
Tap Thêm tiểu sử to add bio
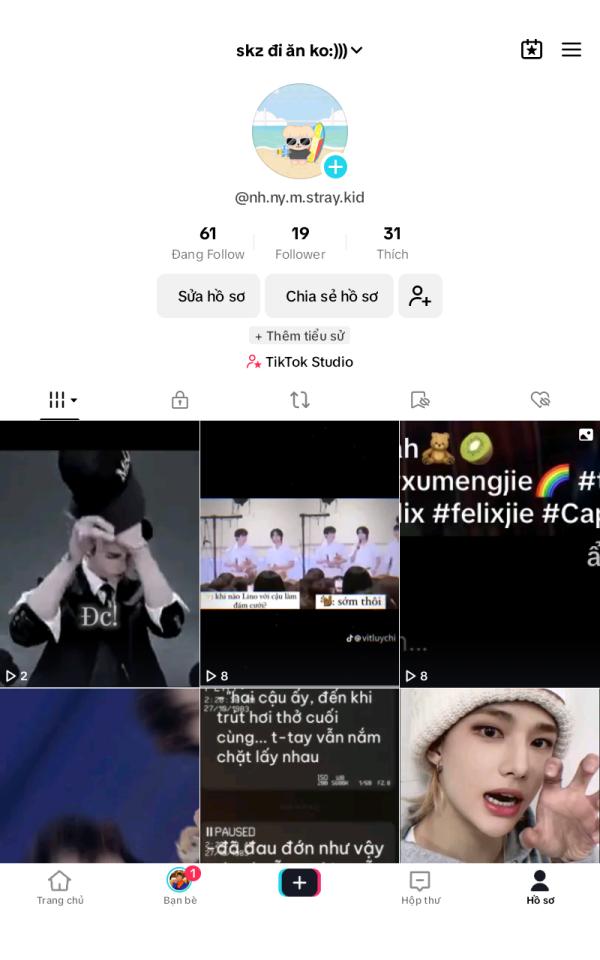point(299,336)
